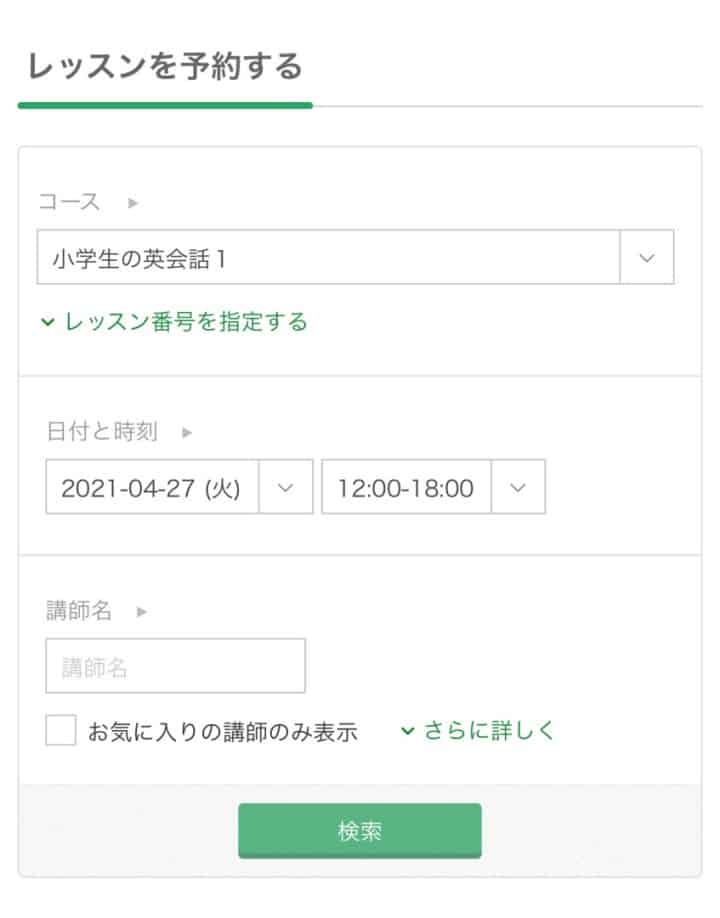The width and height of the screenshot is (720, 918).
Task: Click the chevron icon on the time selector
Action: point(516,487)
